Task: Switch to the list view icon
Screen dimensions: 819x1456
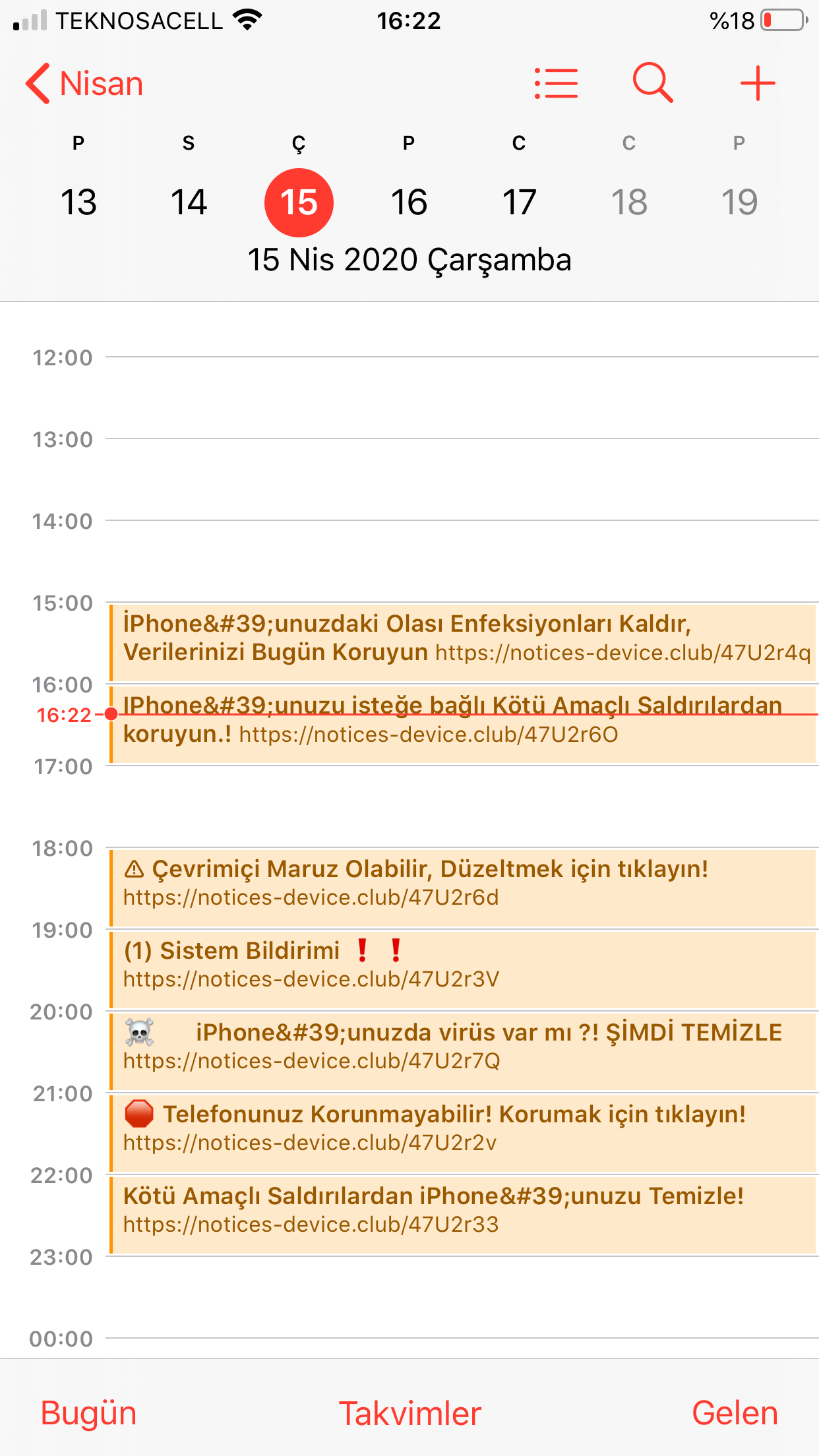Action: point(556,84)
